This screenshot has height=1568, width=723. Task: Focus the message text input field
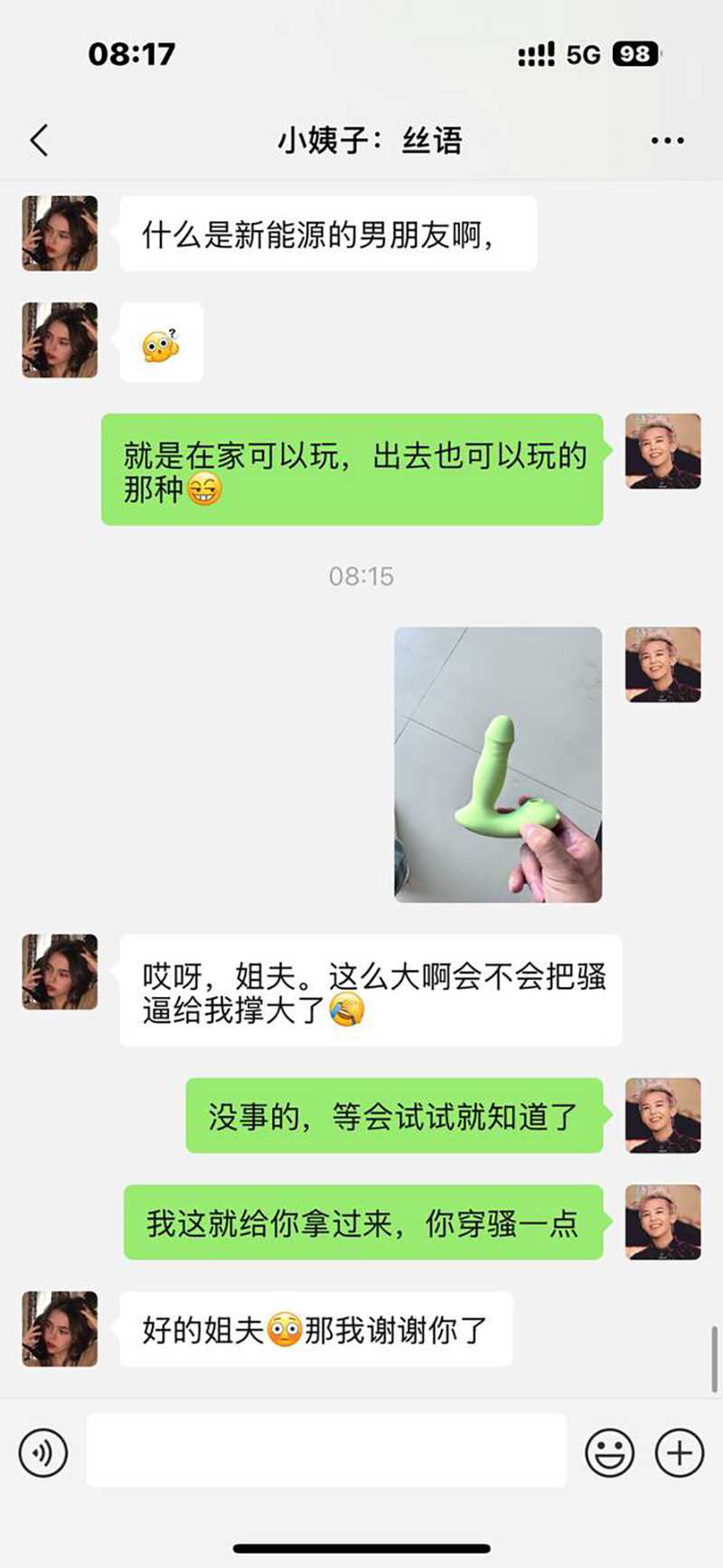pyautogui.click(x=326, y=1451)
